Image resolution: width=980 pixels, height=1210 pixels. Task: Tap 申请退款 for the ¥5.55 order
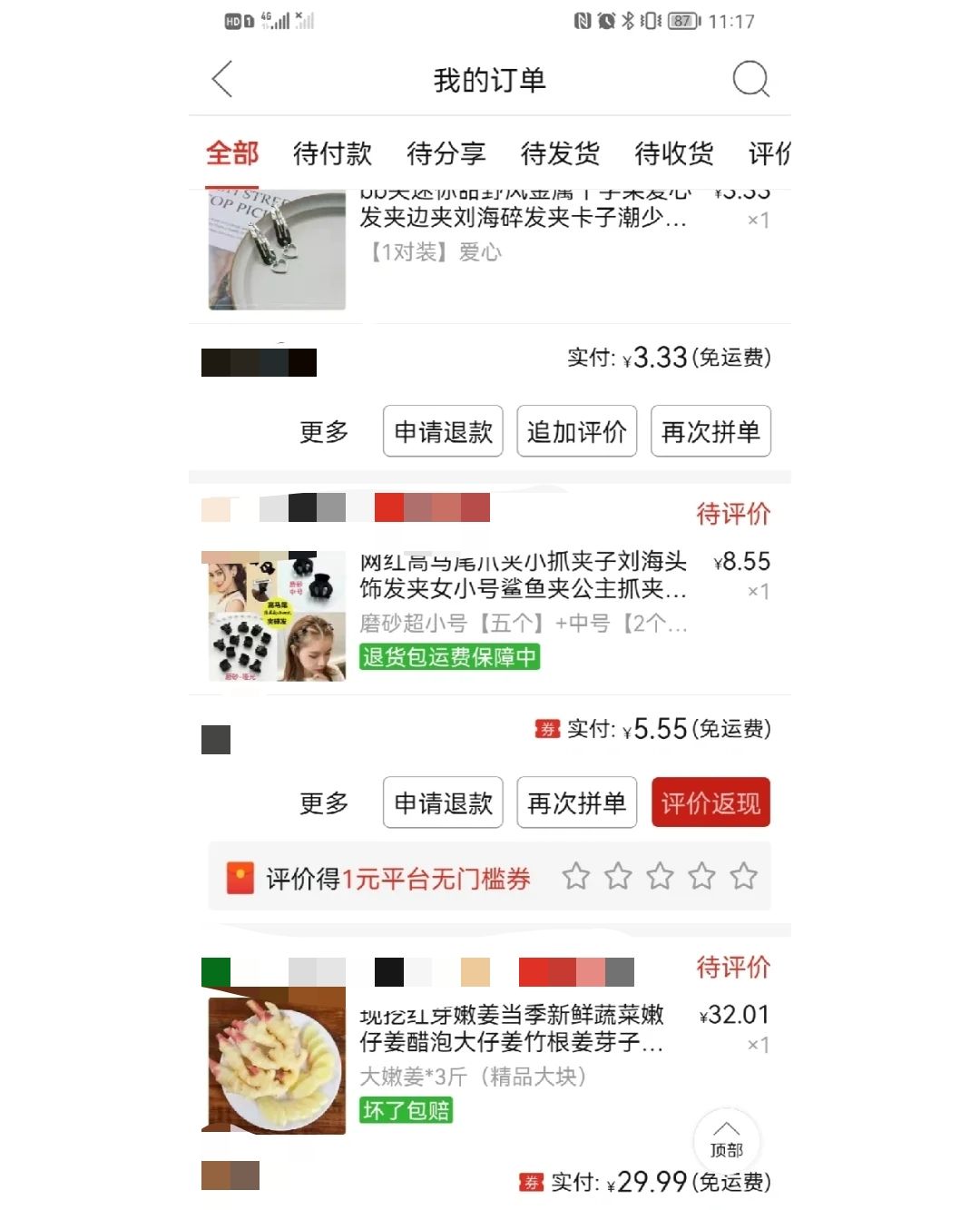pos(443,802)
